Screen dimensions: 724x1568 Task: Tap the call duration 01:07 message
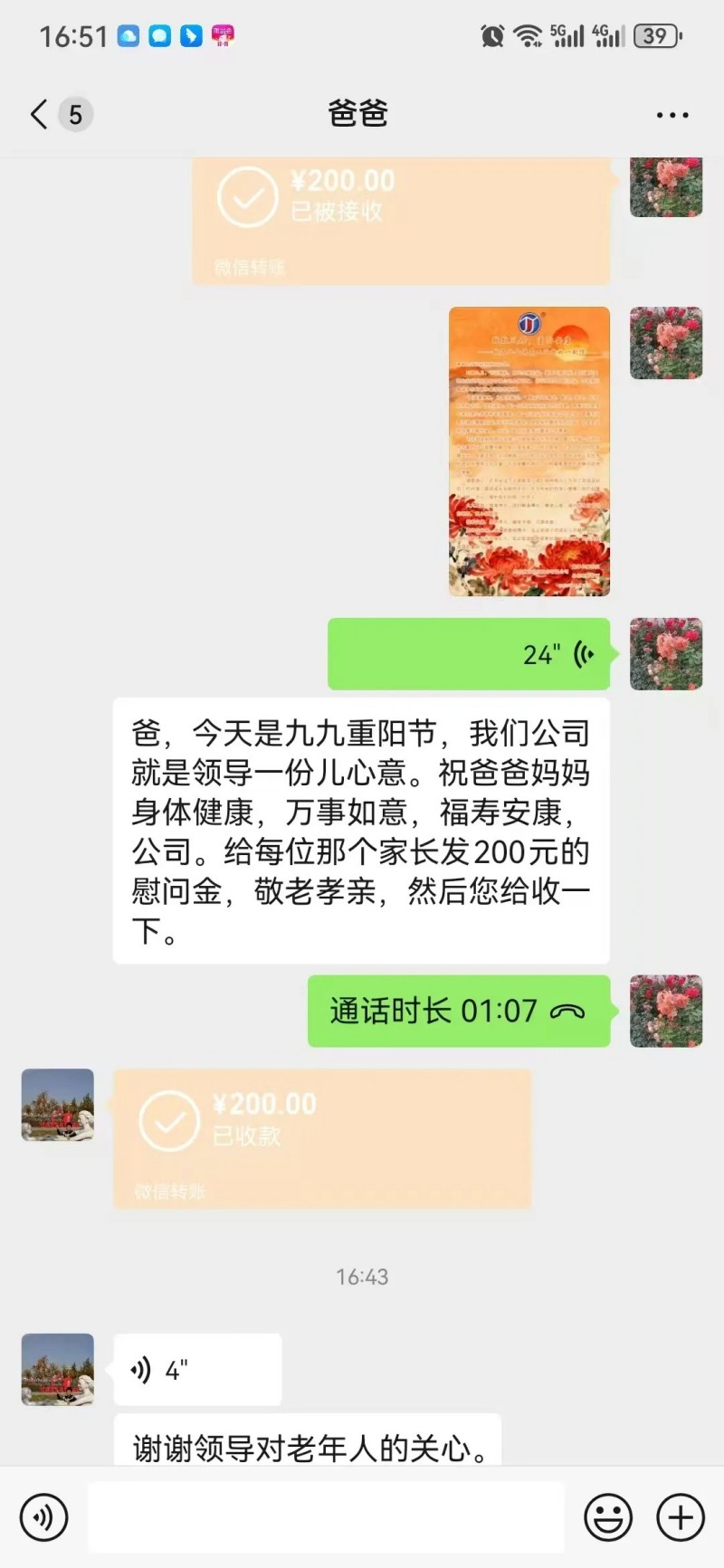click(x=452, y=1012)
